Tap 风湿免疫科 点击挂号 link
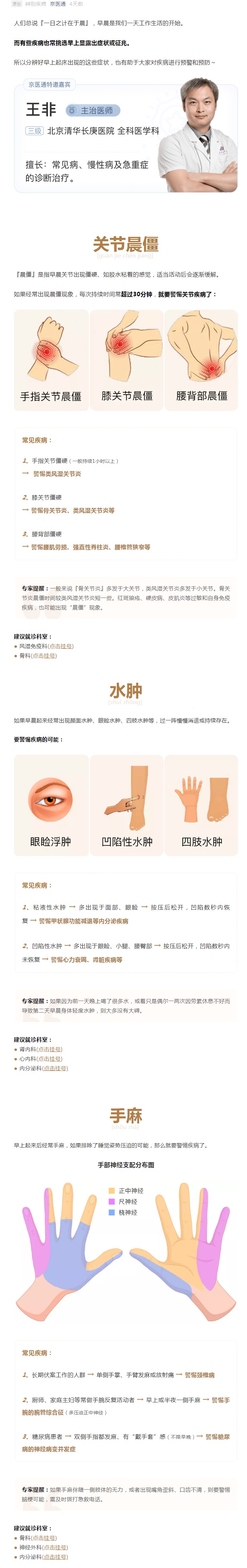 60,646
